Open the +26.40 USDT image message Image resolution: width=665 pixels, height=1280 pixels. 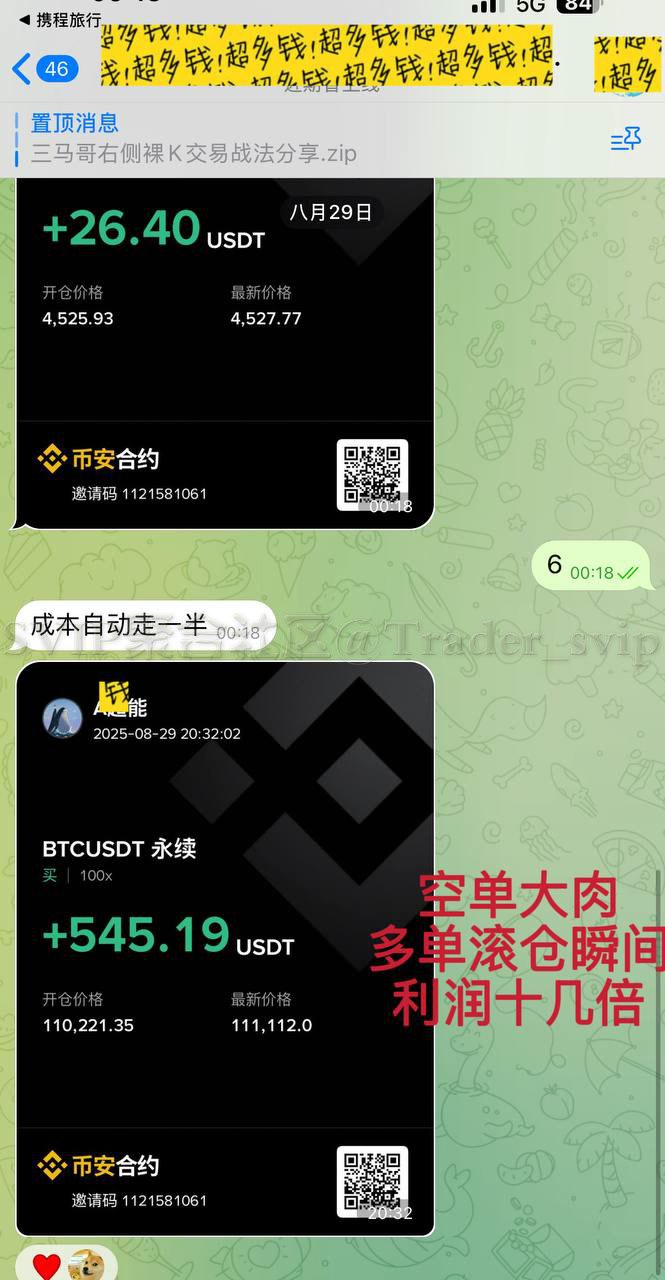[x=225, y=350]
